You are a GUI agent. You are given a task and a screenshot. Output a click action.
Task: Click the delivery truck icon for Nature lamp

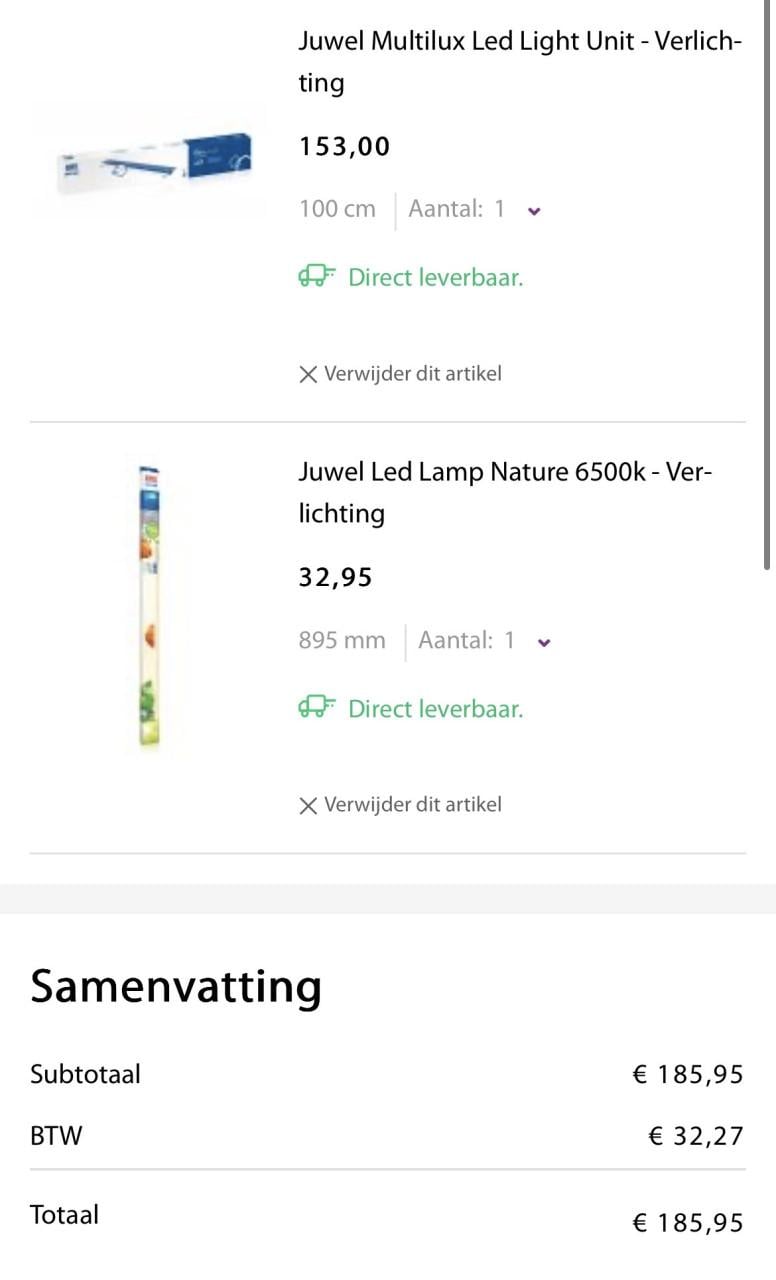pos(314,707)
